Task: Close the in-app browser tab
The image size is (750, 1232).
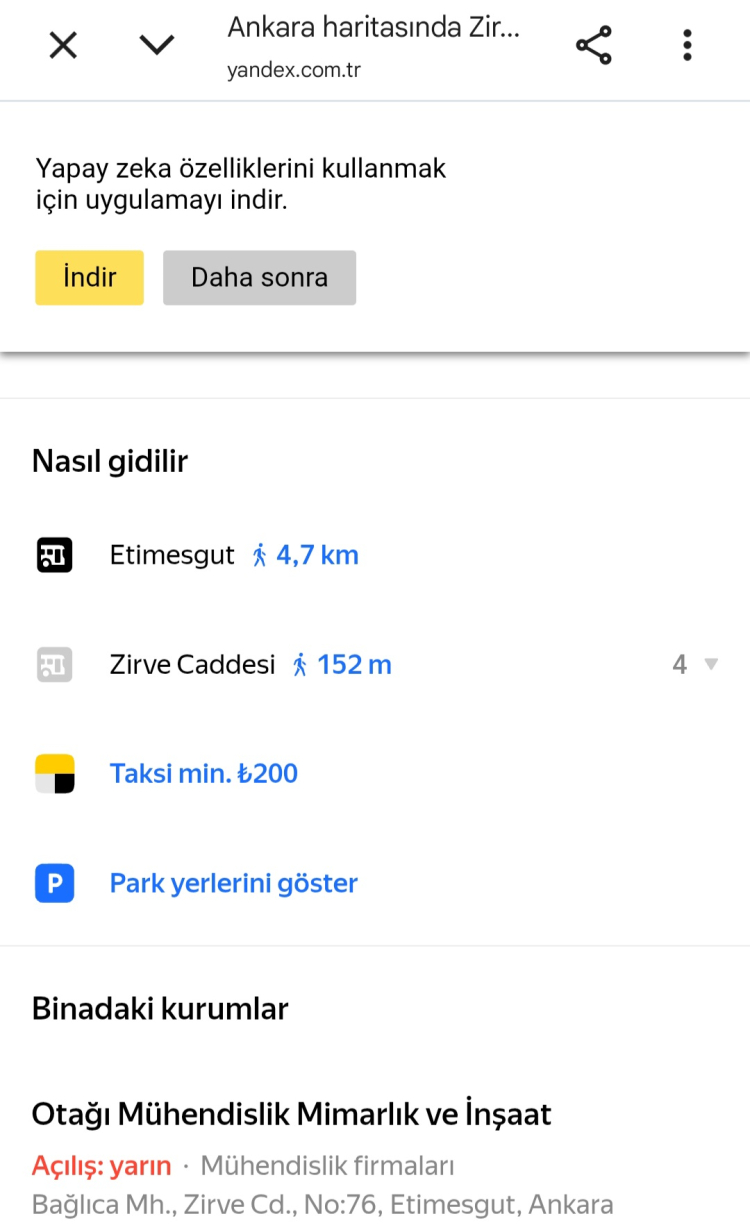Action: point(63,45)
